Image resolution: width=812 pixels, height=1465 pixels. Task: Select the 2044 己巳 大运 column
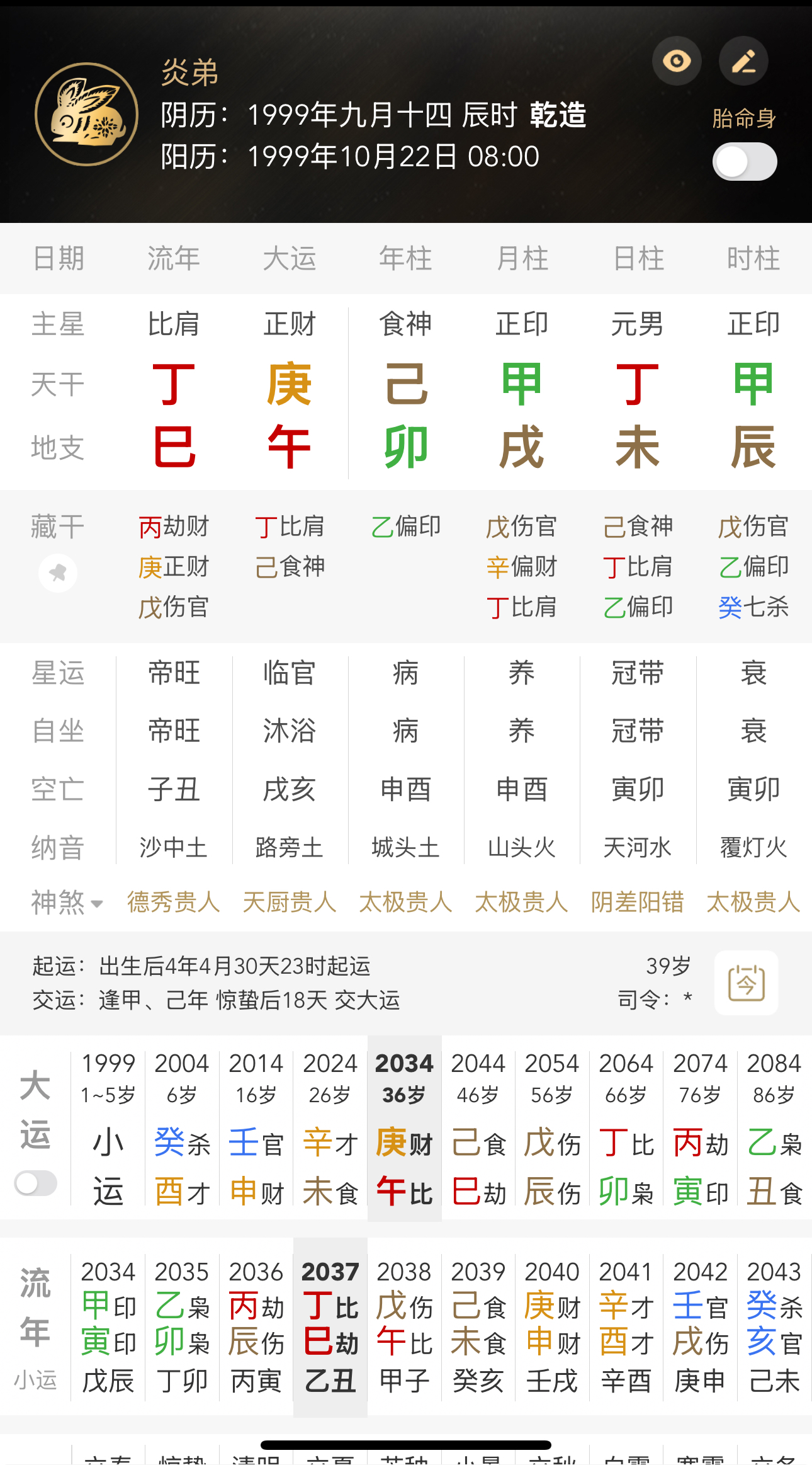pos(478,1129)
